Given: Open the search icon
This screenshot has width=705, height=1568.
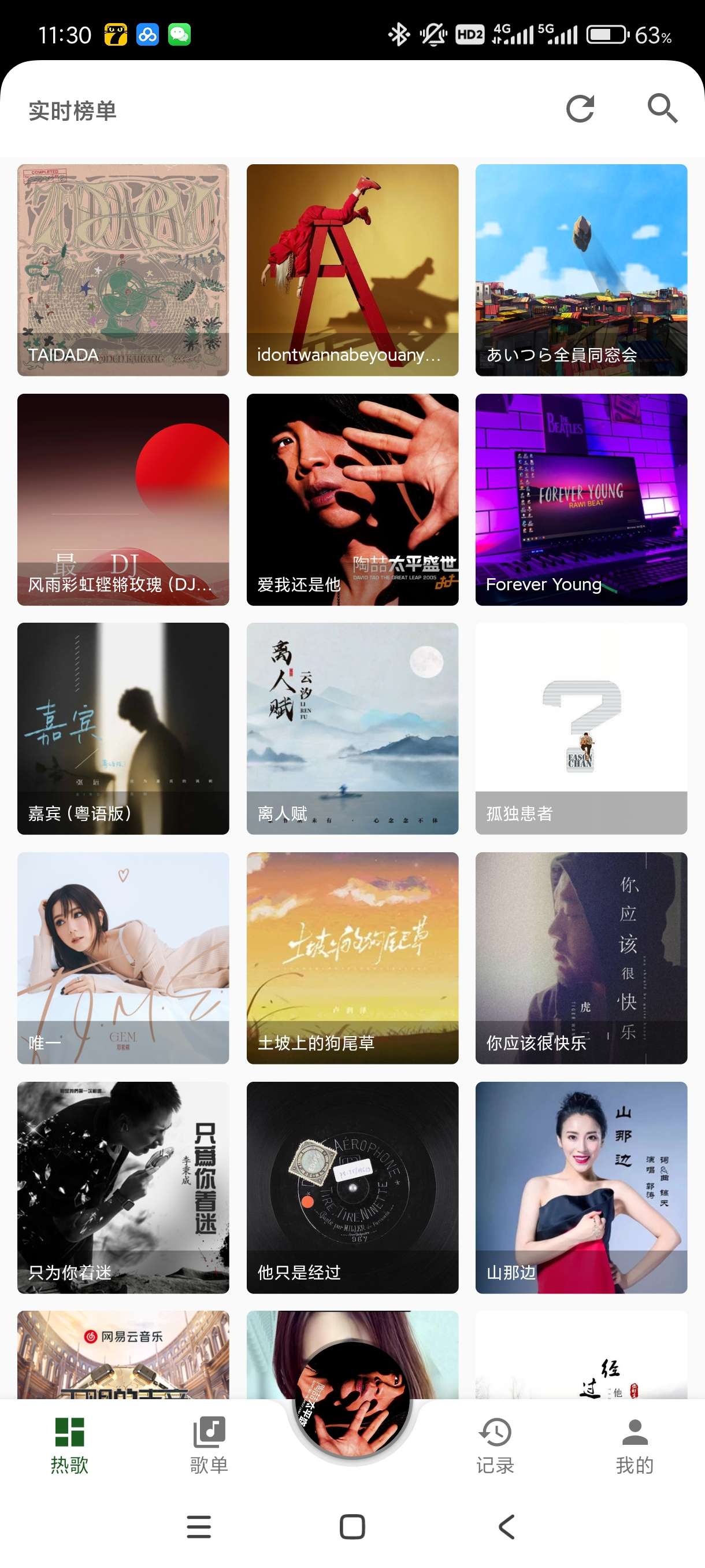Looking at the screenshot, I should point(662,110).
